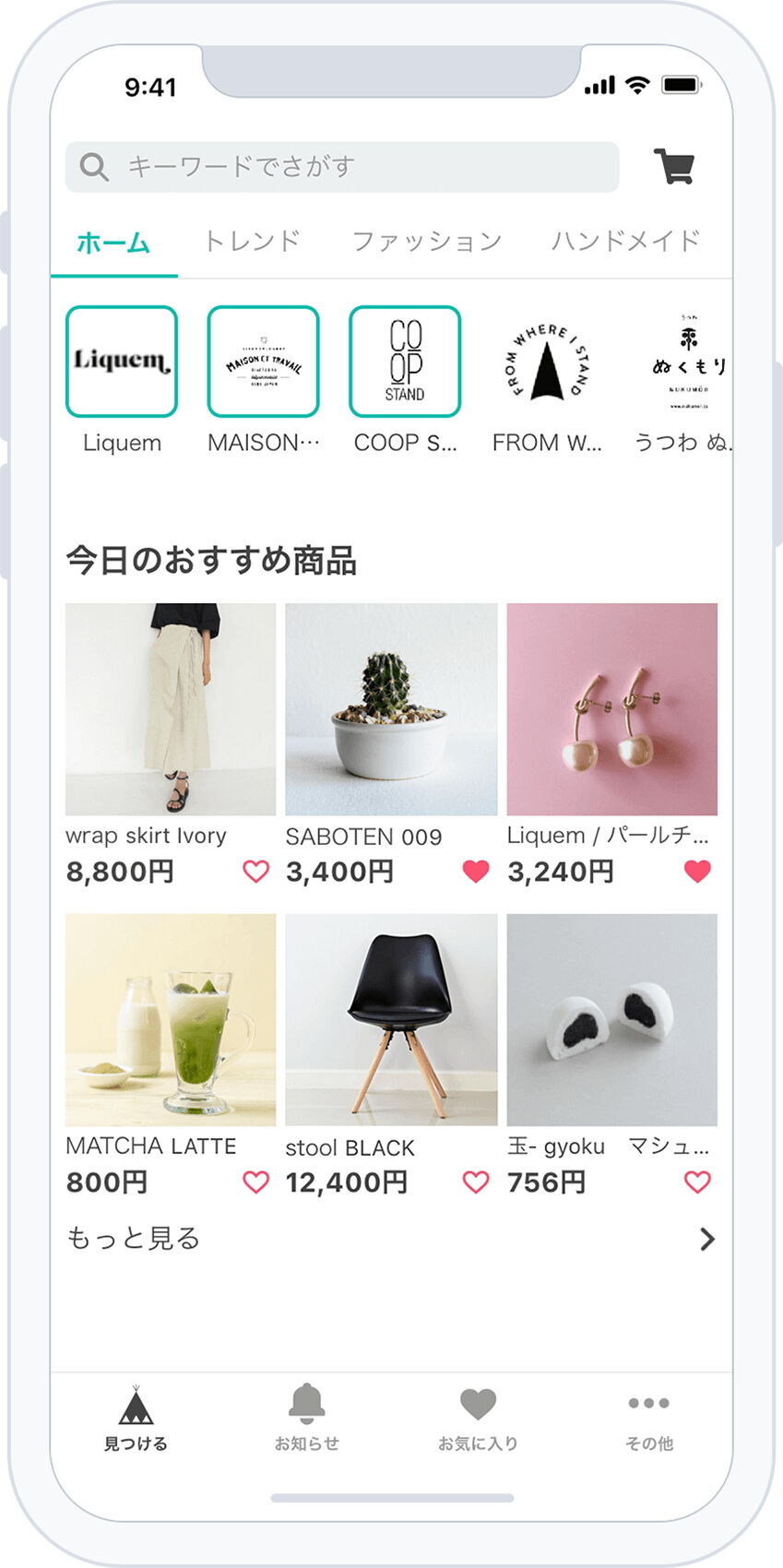This screenshot has height=1568, width=783.
Task: View the stool BLACK product
Action: point(391,1020)
